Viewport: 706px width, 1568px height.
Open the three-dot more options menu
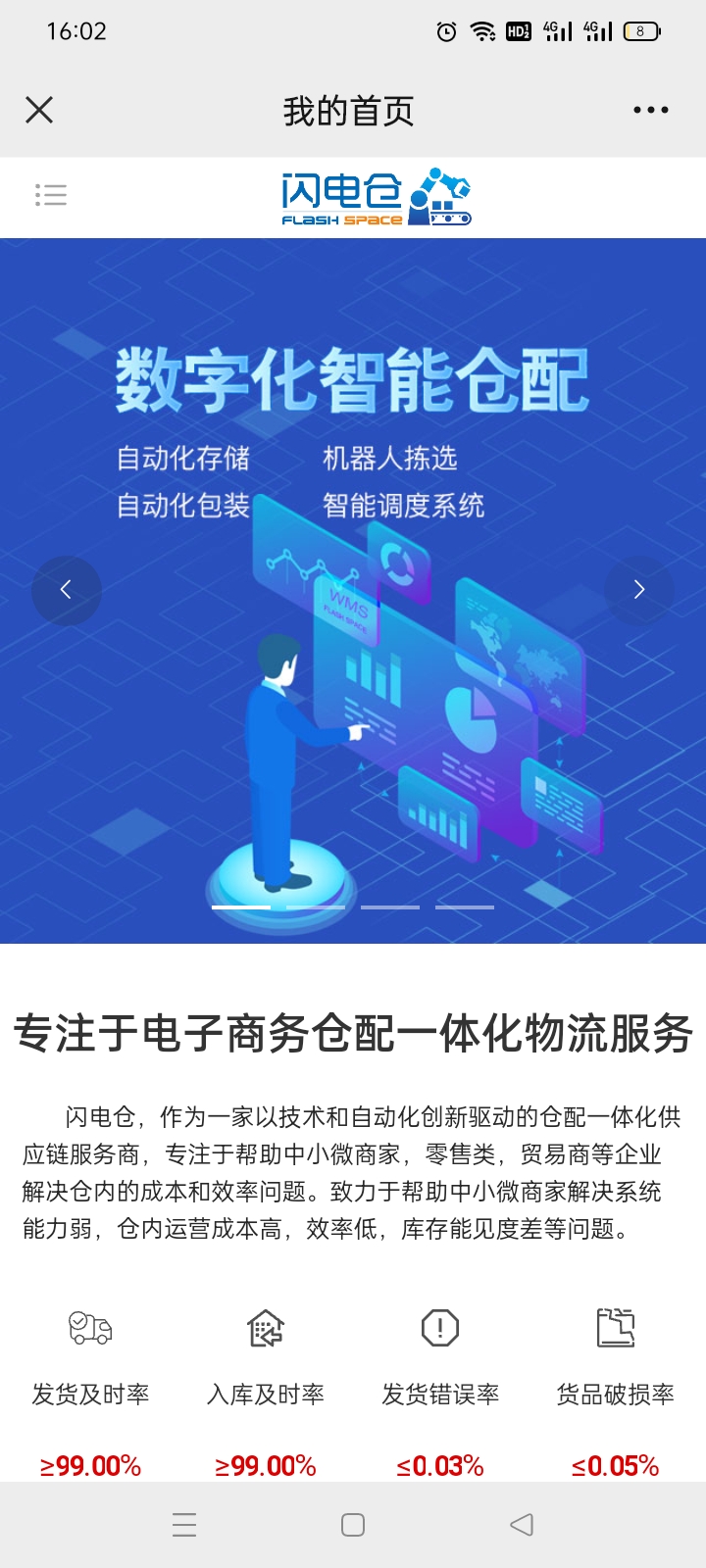click(650, 110)
